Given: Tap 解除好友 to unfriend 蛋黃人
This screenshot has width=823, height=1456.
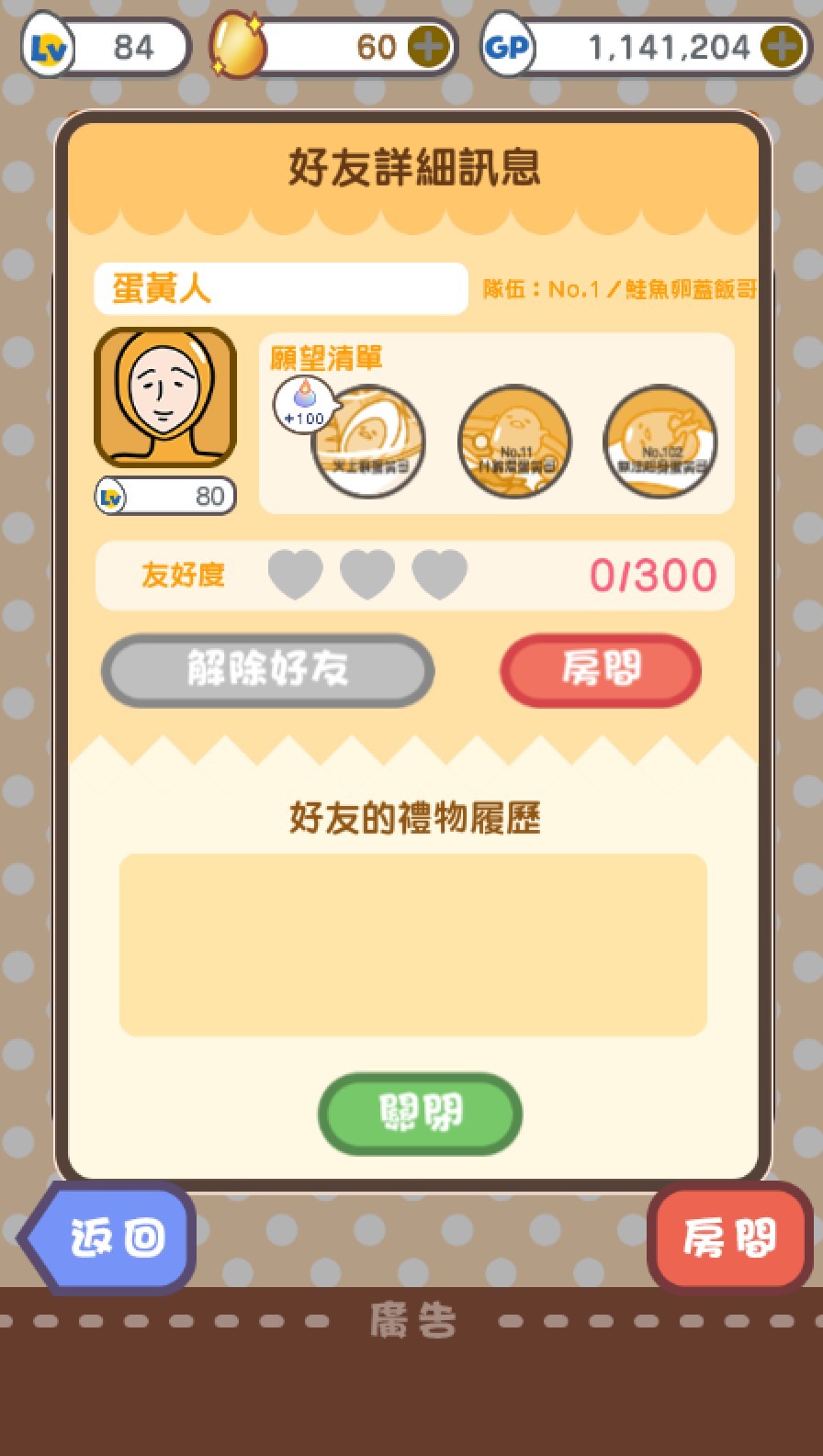Looking at the screenshot, I should [x=266, y=669].
